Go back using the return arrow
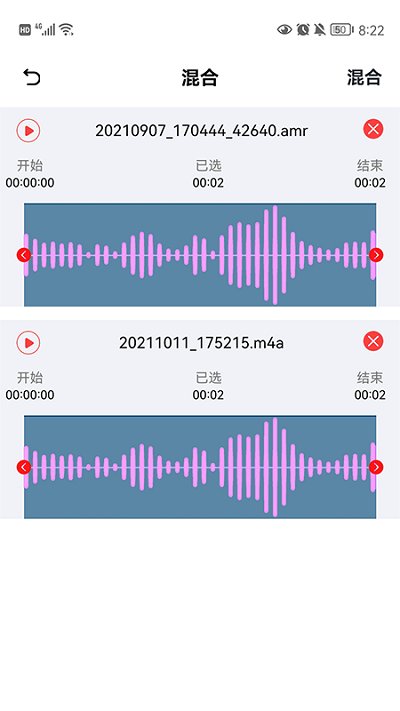The image size is (400, 711). (32, 77)
